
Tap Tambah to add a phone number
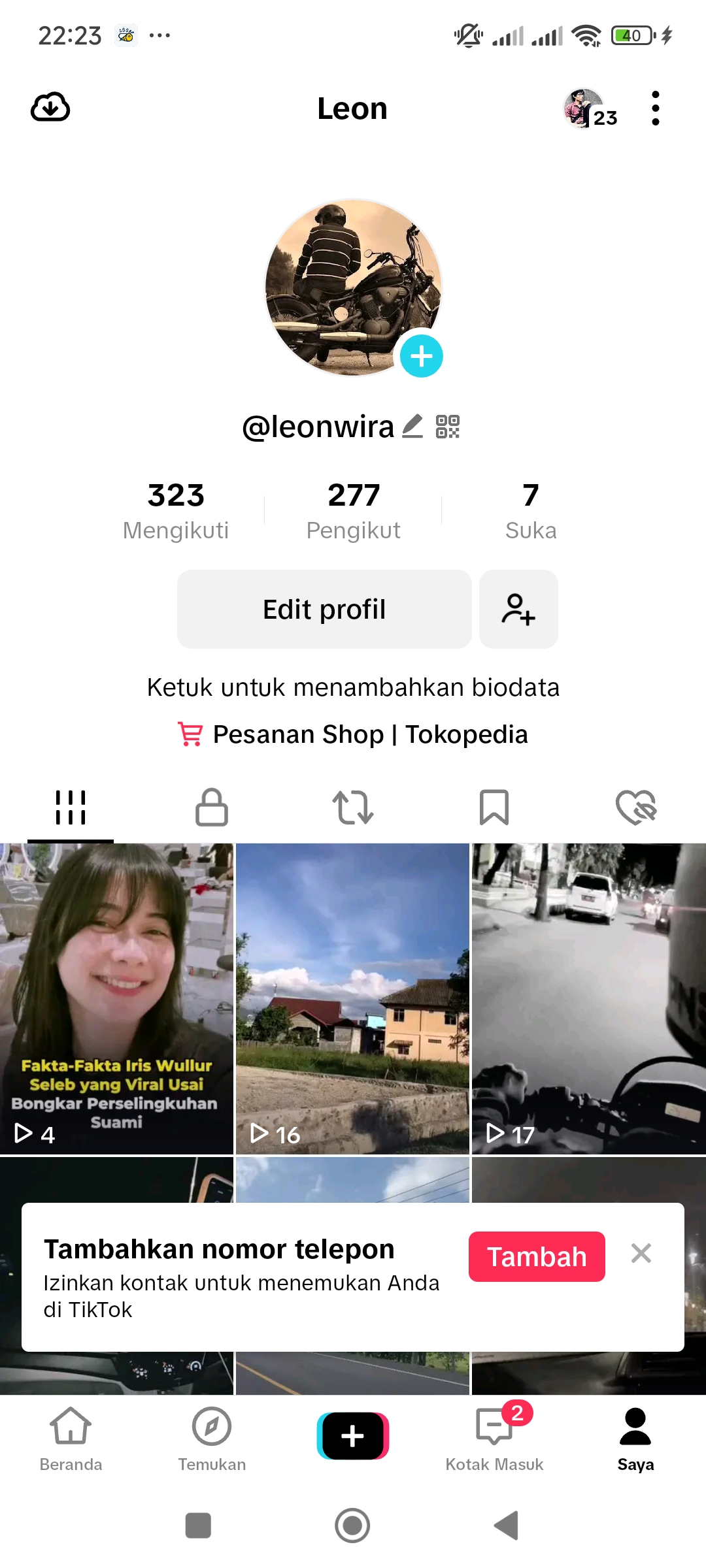click(x=537, y=1256)
